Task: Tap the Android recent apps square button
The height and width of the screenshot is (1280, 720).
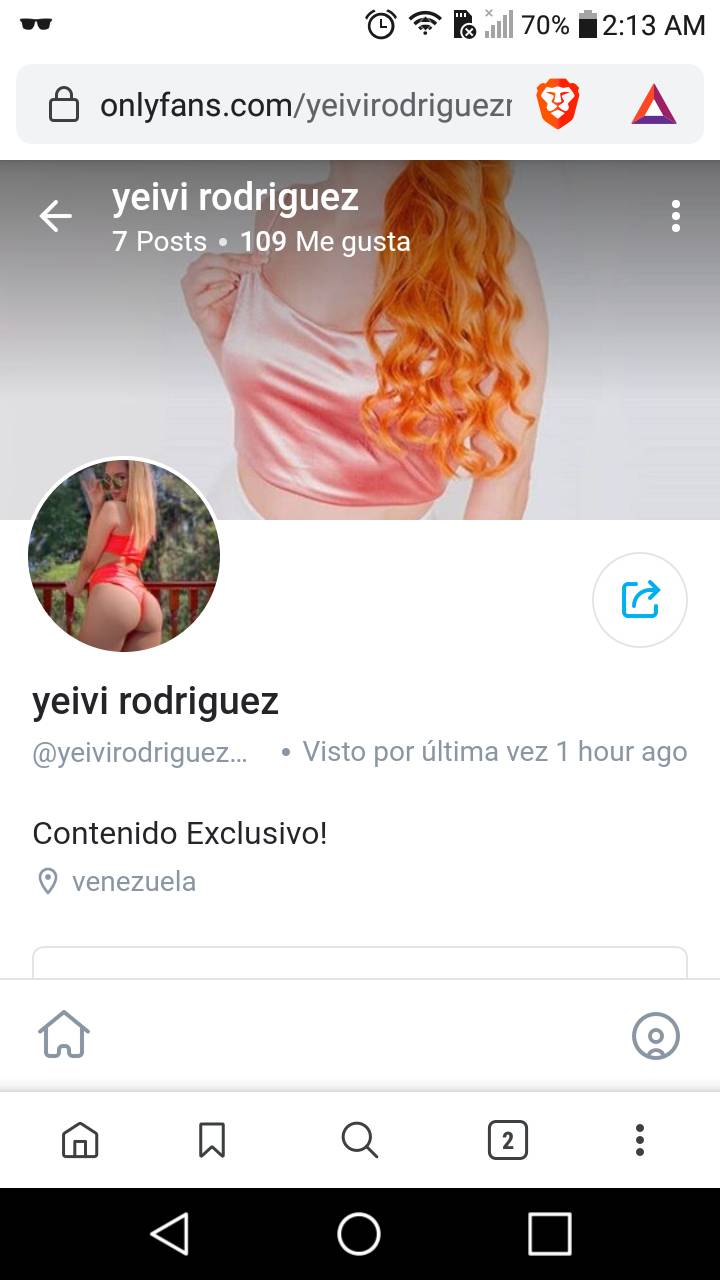Action: [548, 1235]
